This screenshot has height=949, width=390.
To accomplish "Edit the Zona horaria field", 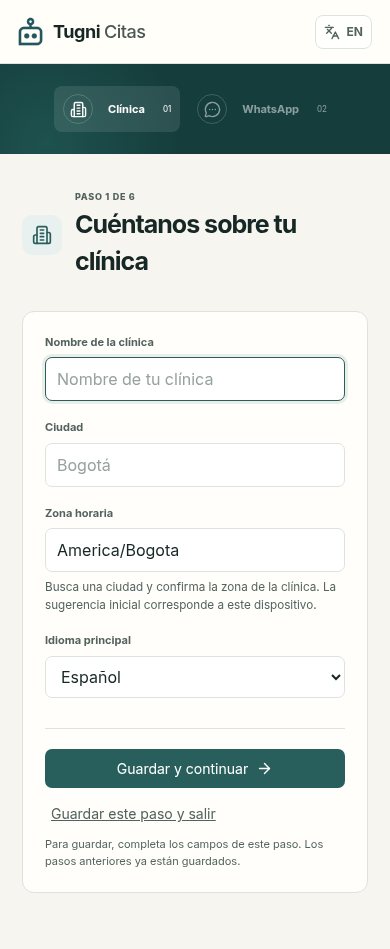I will click(195, 550).
